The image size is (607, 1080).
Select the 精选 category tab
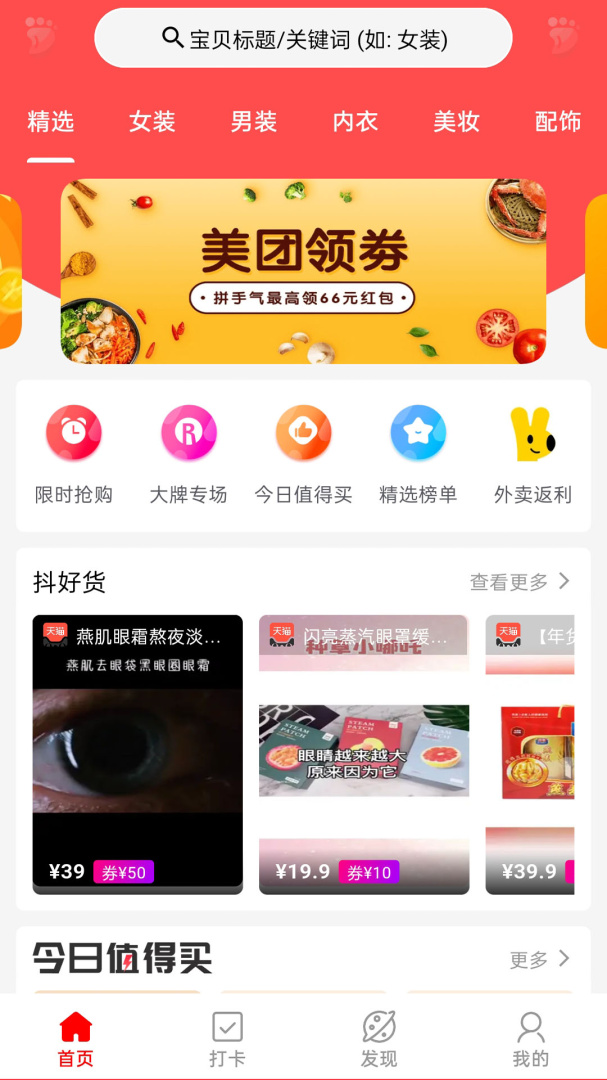pos(51,122)
